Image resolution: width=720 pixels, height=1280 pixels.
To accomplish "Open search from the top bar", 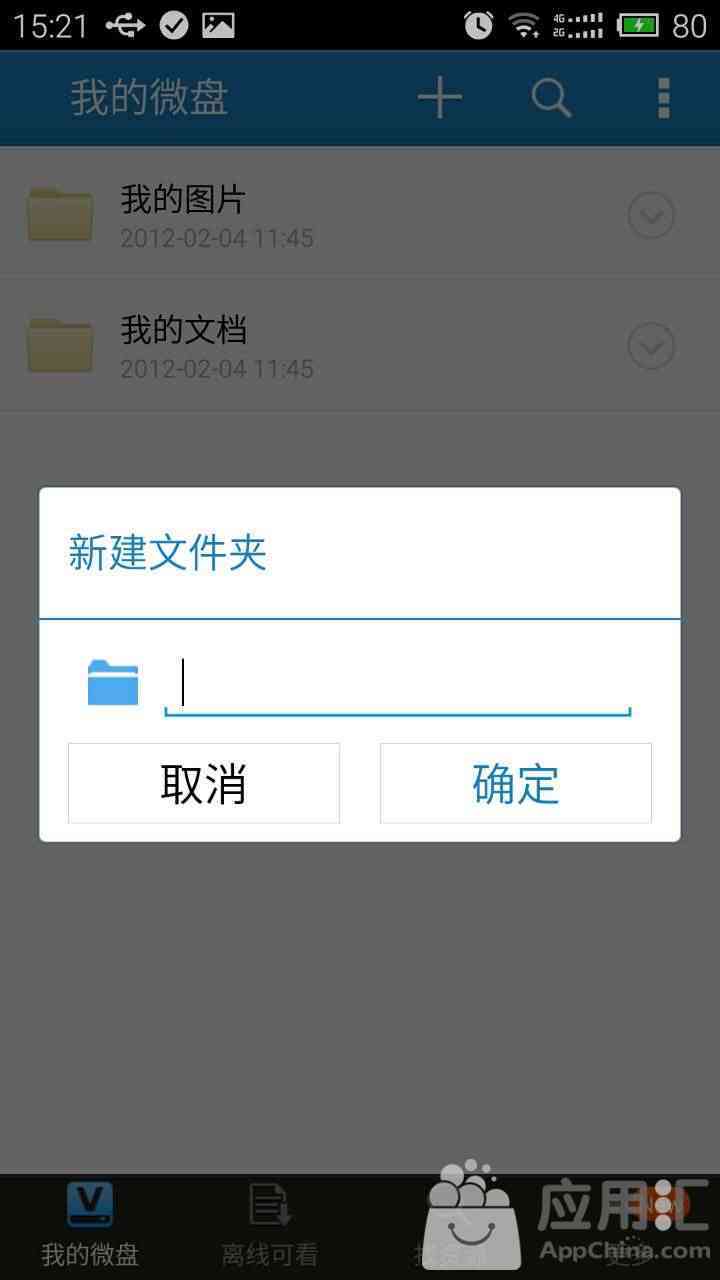I will pos(551,98).
